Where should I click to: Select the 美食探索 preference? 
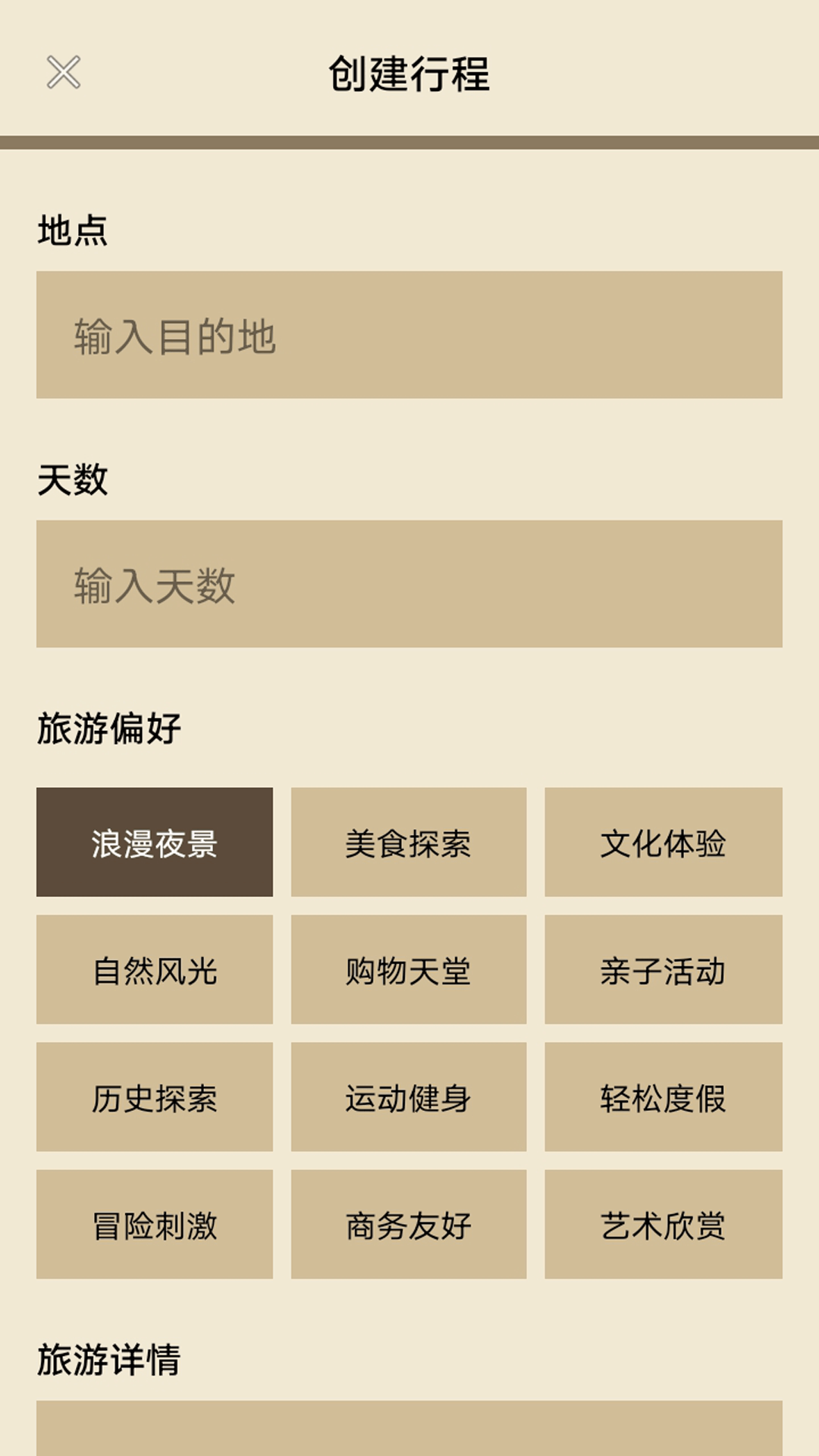click(409, 842)
